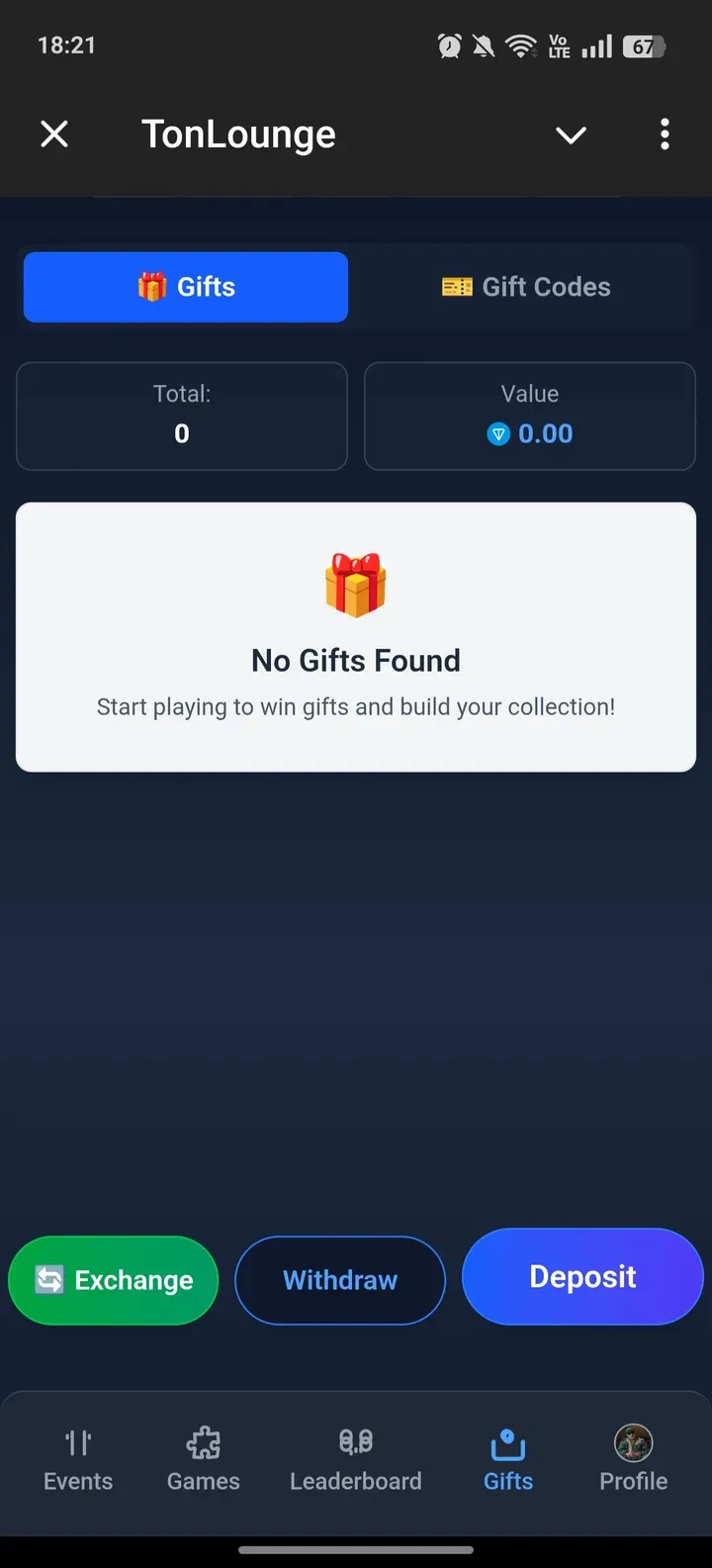Open the Games tab
Viewport: 712px width, 1568px height.
tap(204, 1460)
